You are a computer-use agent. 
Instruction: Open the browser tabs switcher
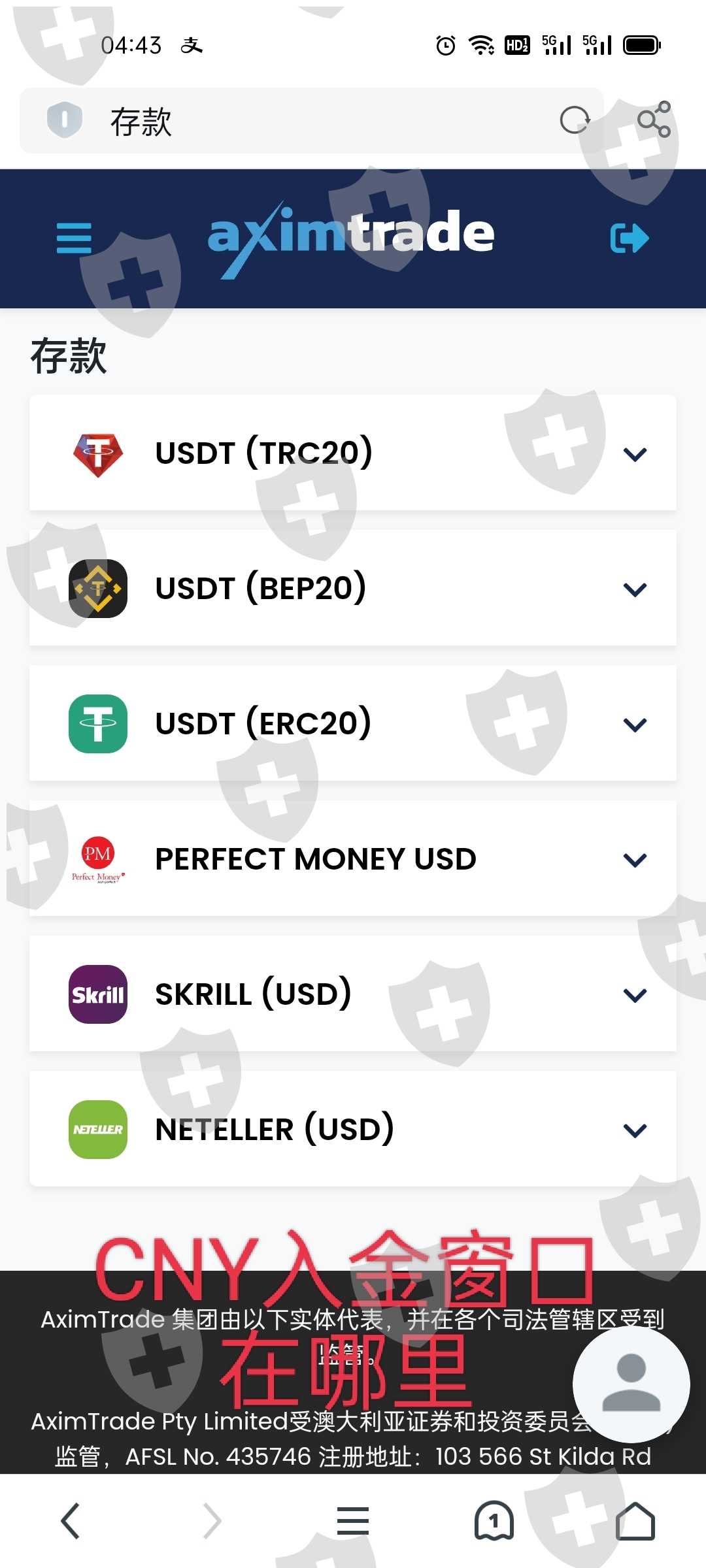[x=494, y=1521]
